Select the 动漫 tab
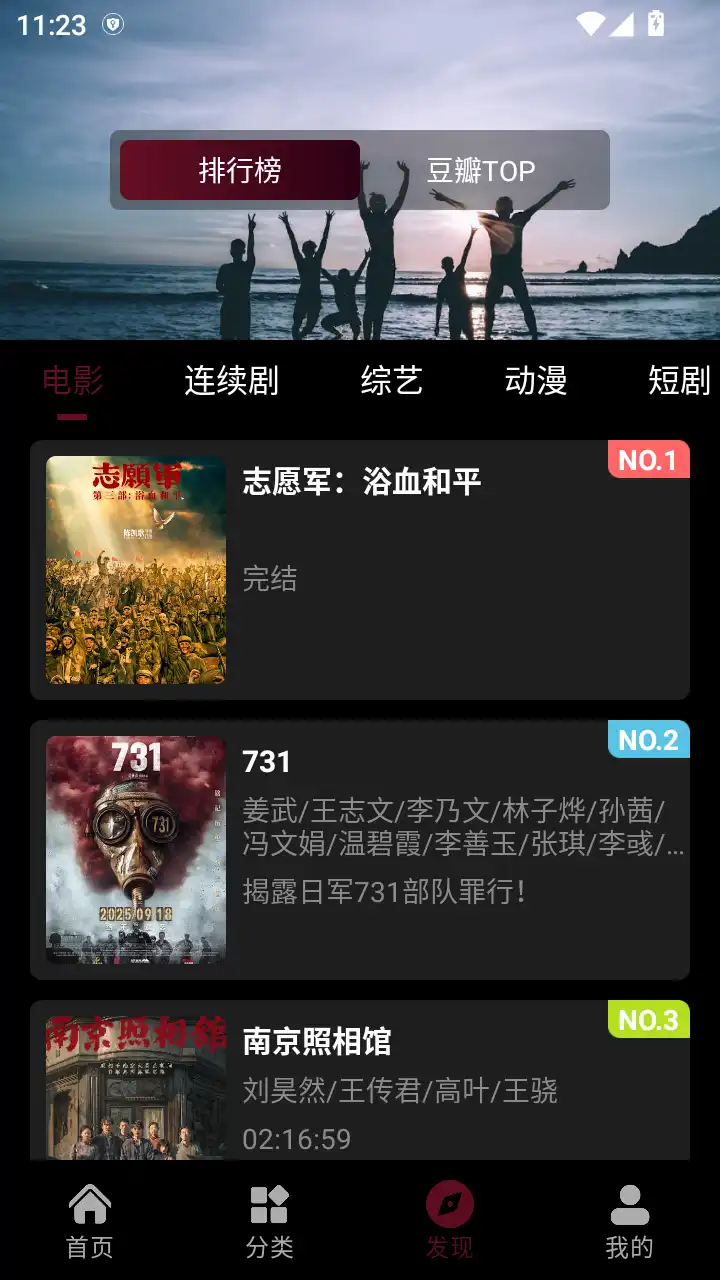Viewport: 720px width, 1280px height. [533, 380]
